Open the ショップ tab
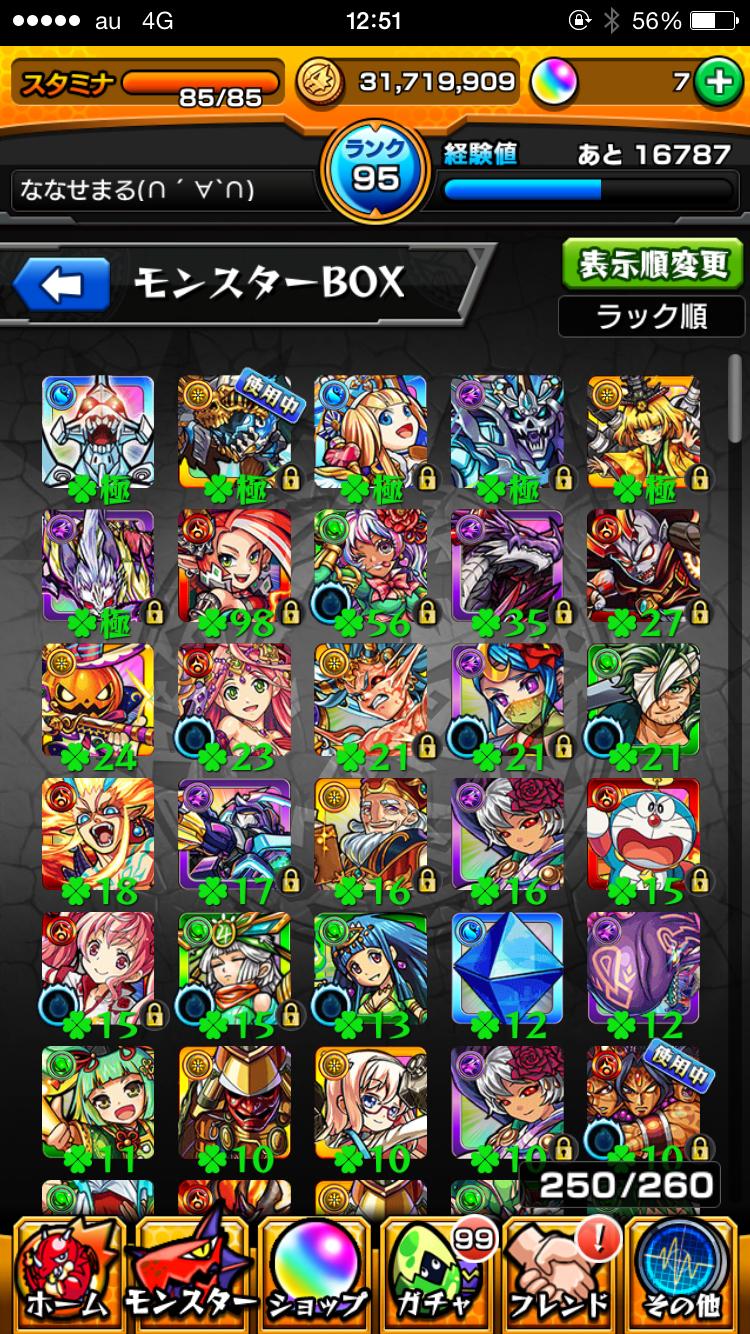Viewport: 750px width, 1334px height. point(315,1269)
